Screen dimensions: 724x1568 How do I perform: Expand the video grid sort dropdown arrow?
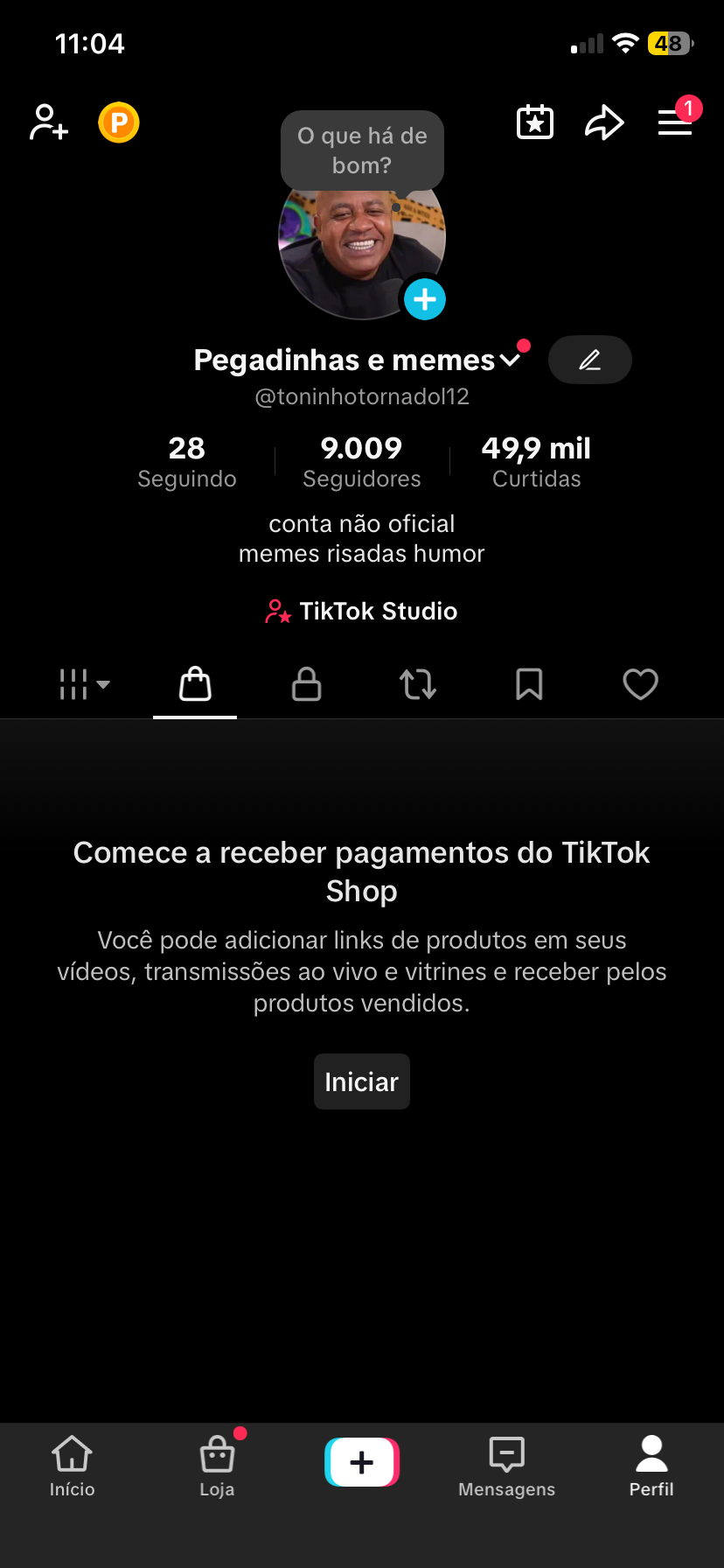click(105, 687)
